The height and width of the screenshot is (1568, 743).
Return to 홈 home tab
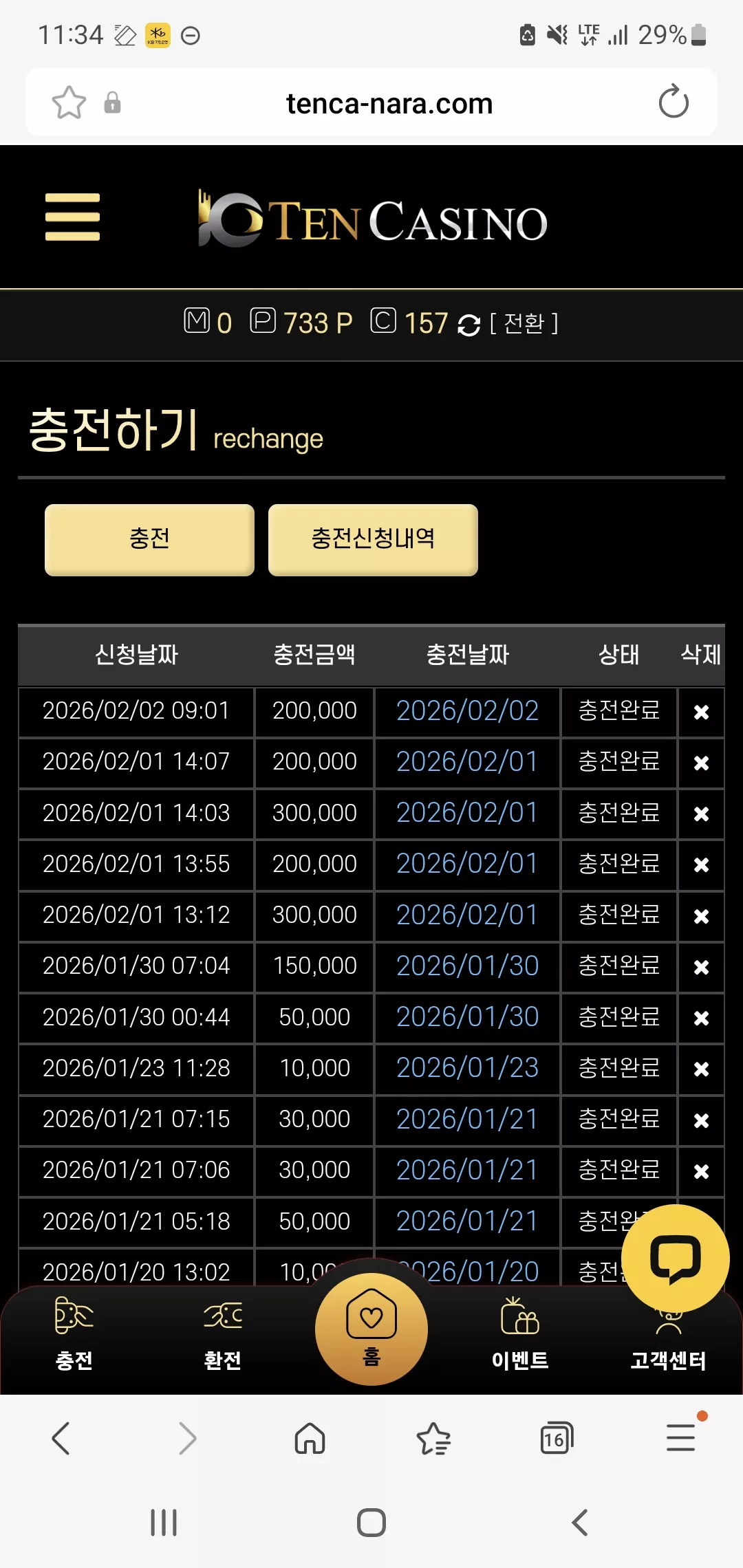click(x=371, y=1329)
